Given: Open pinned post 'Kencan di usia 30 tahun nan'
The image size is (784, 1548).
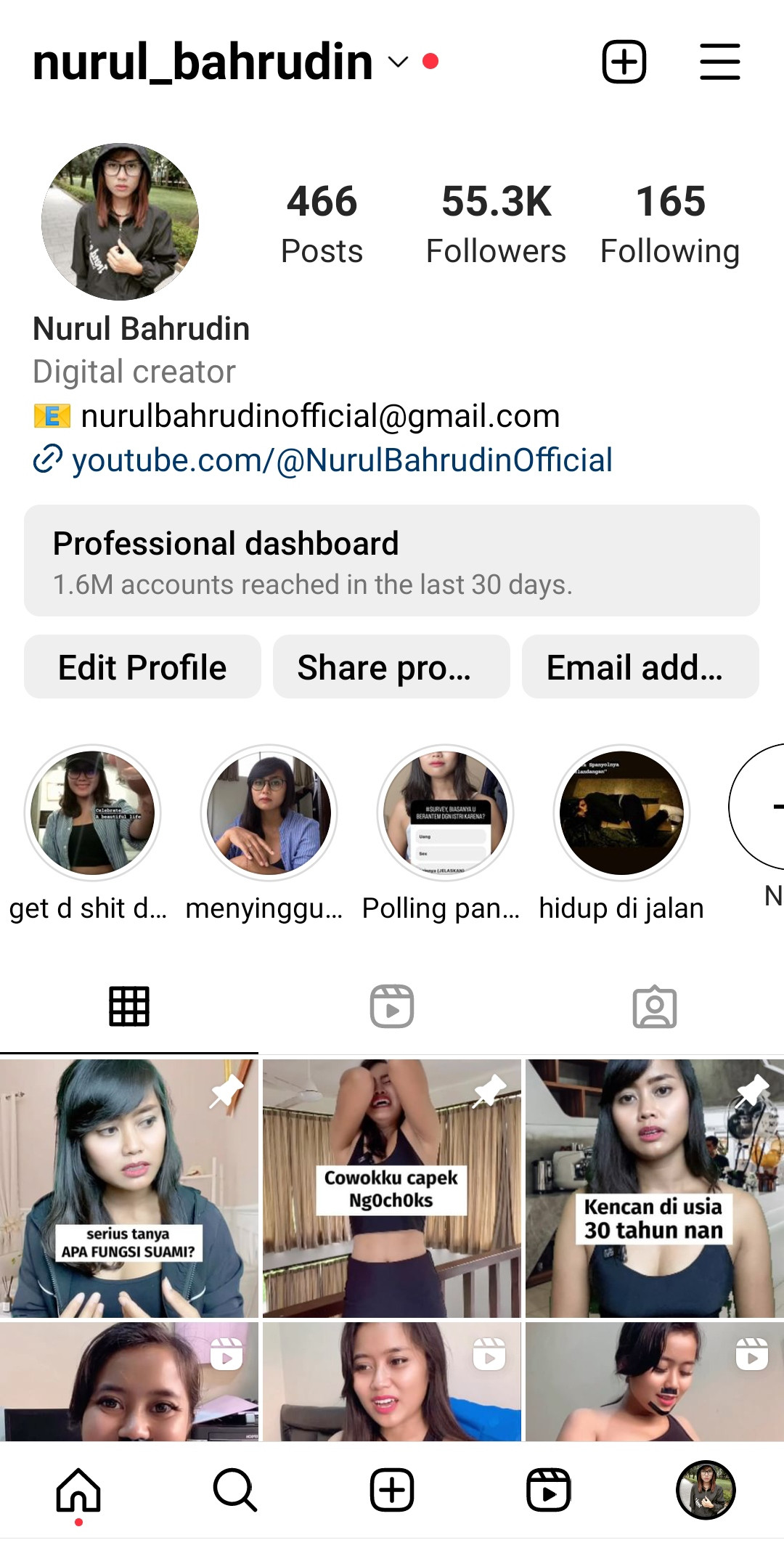Looking at the screenshot, I should pos(654,1188).
